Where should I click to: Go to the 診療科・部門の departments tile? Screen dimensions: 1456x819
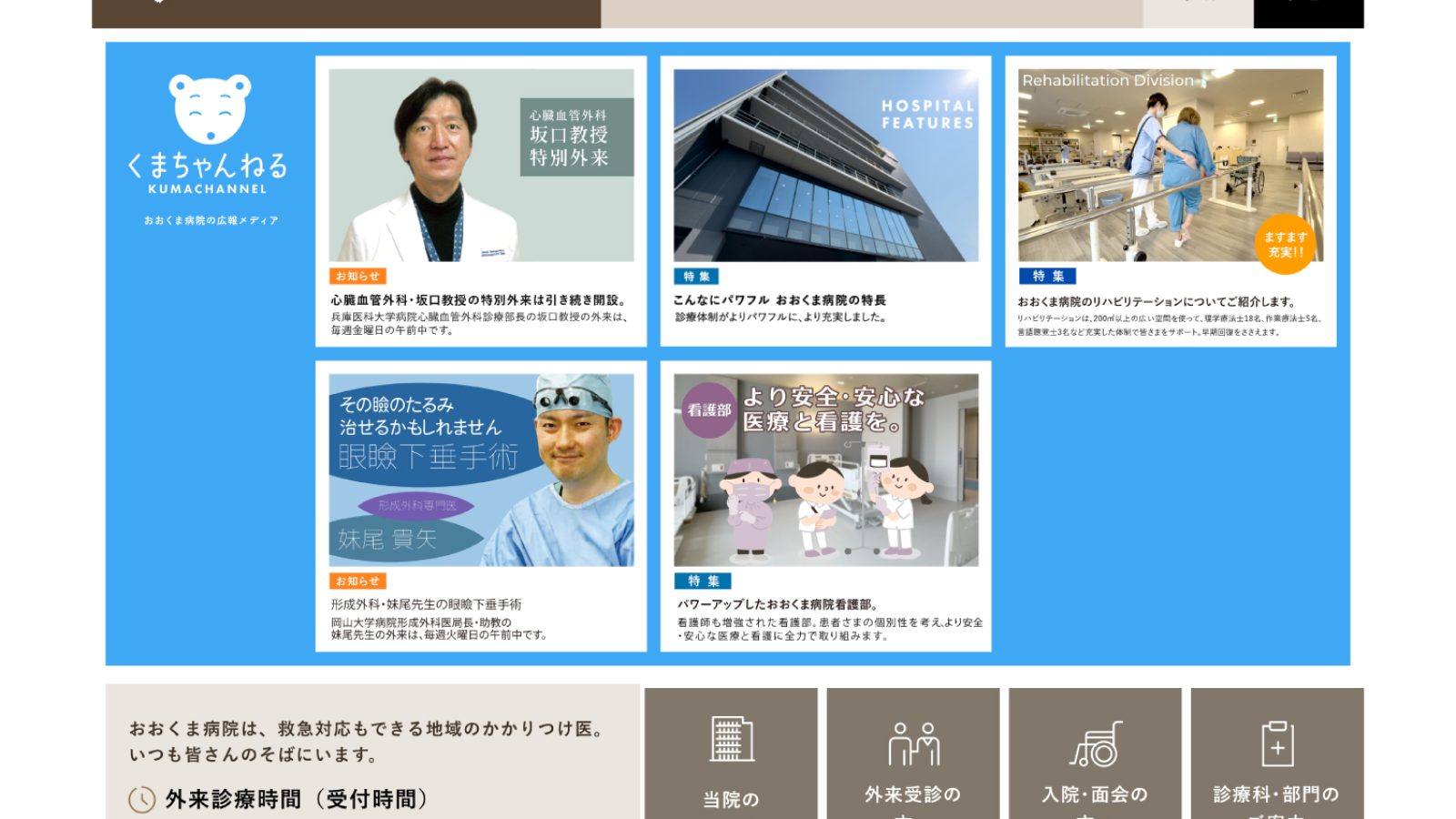pos(1277,755)
